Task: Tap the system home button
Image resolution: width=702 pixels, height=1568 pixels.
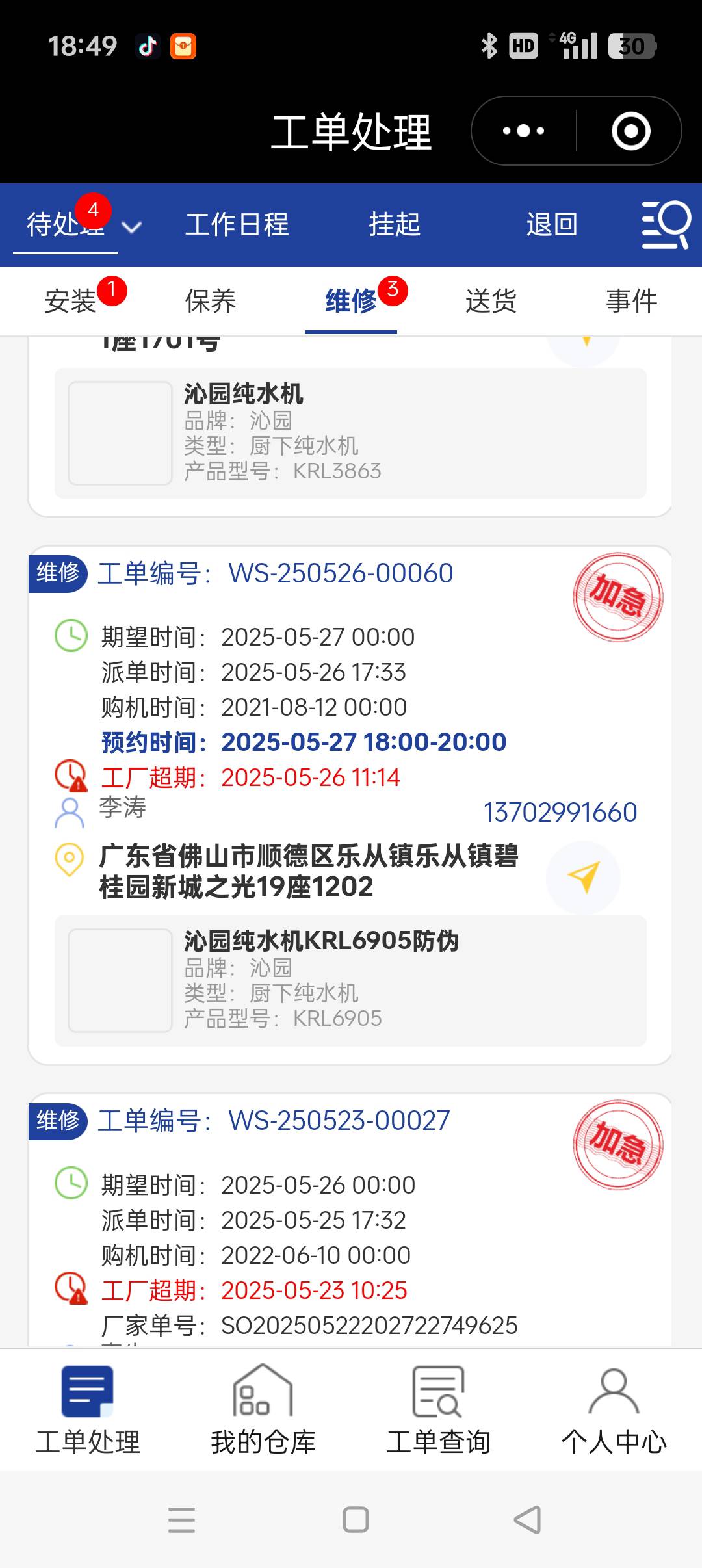Action: (x=356, y=1520)
